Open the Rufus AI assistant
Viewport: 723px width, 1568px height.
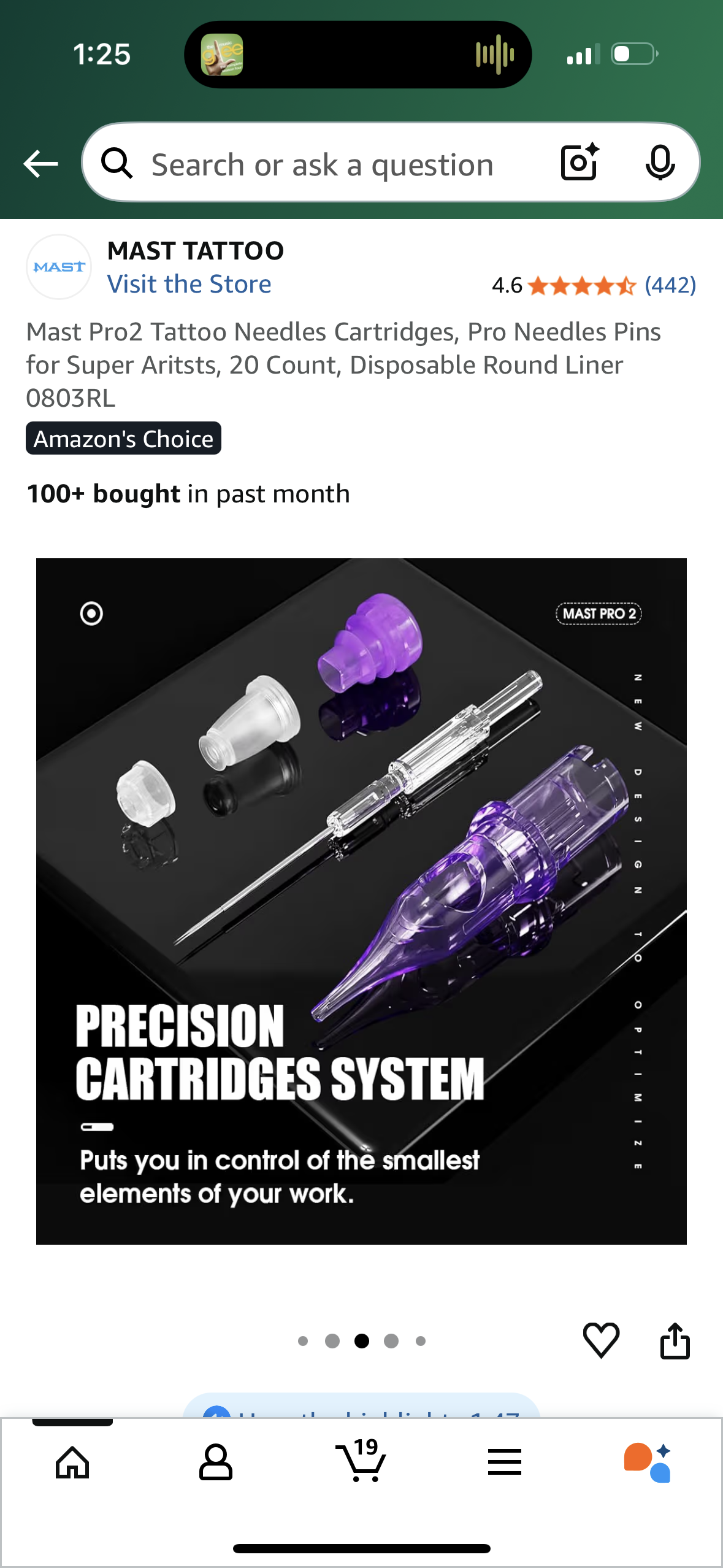click(648, 1462)
